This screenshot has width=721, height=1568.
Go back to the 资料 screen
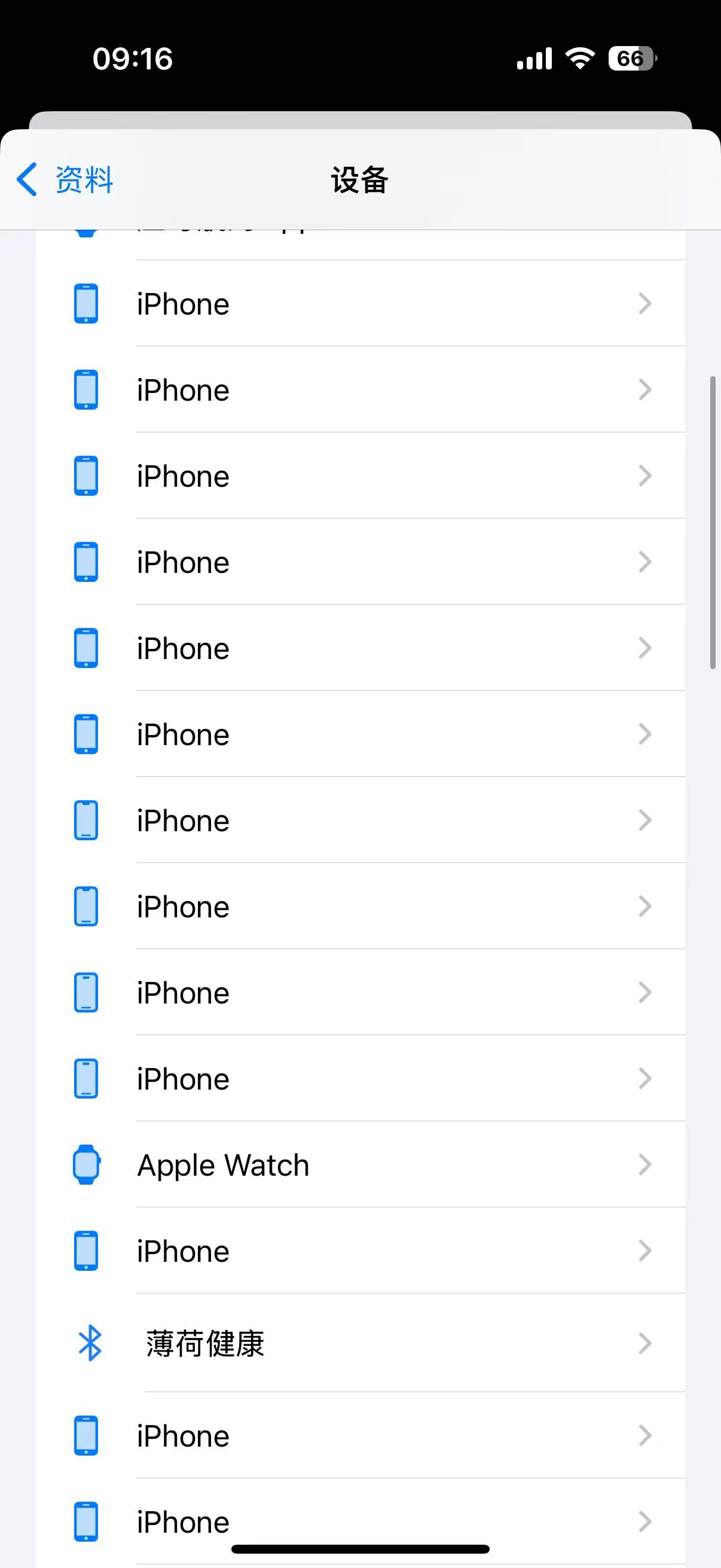tap(65, 180)
